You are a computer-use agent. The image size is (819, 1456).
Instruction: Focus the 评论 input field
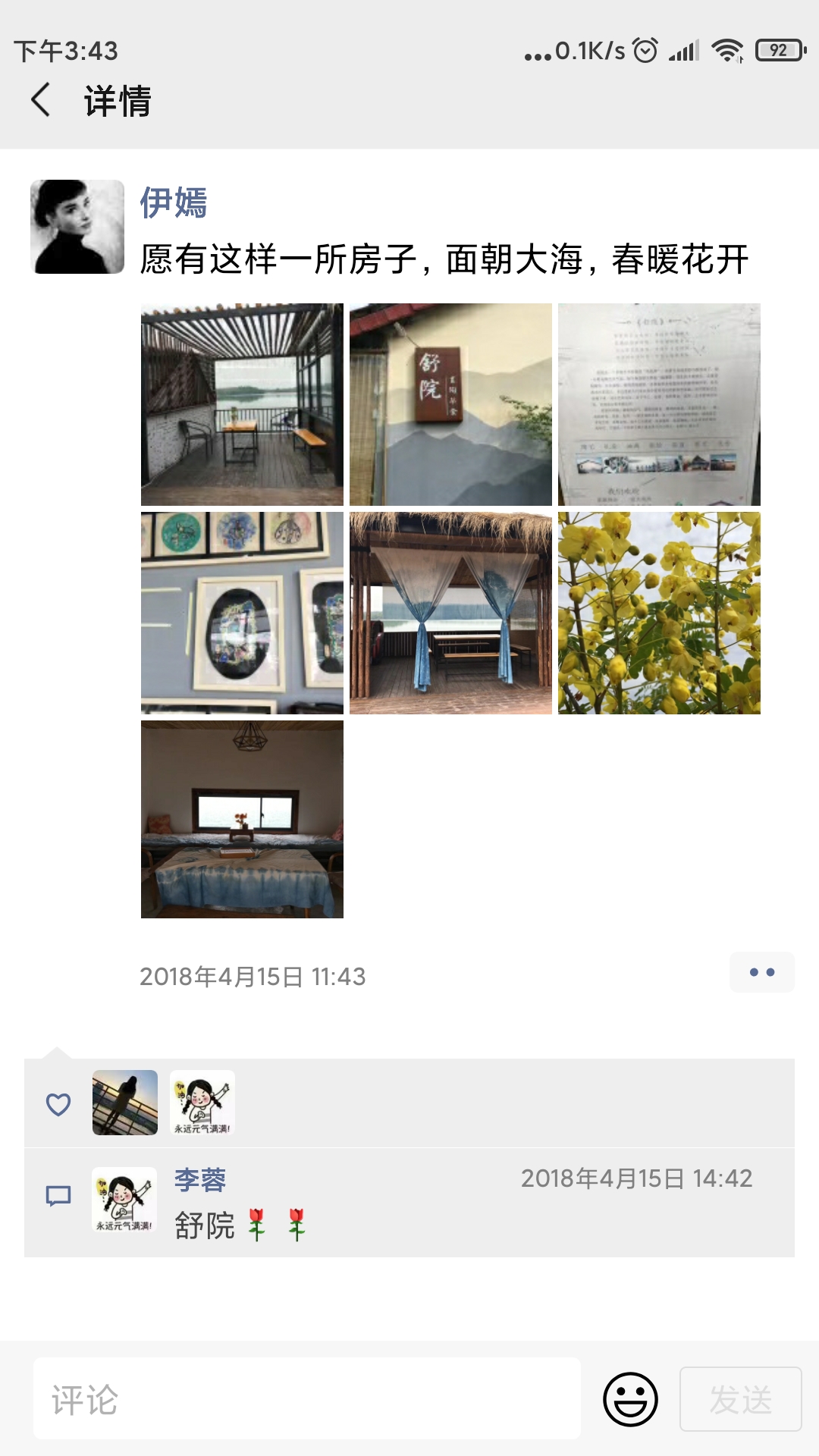[307, 1398]
